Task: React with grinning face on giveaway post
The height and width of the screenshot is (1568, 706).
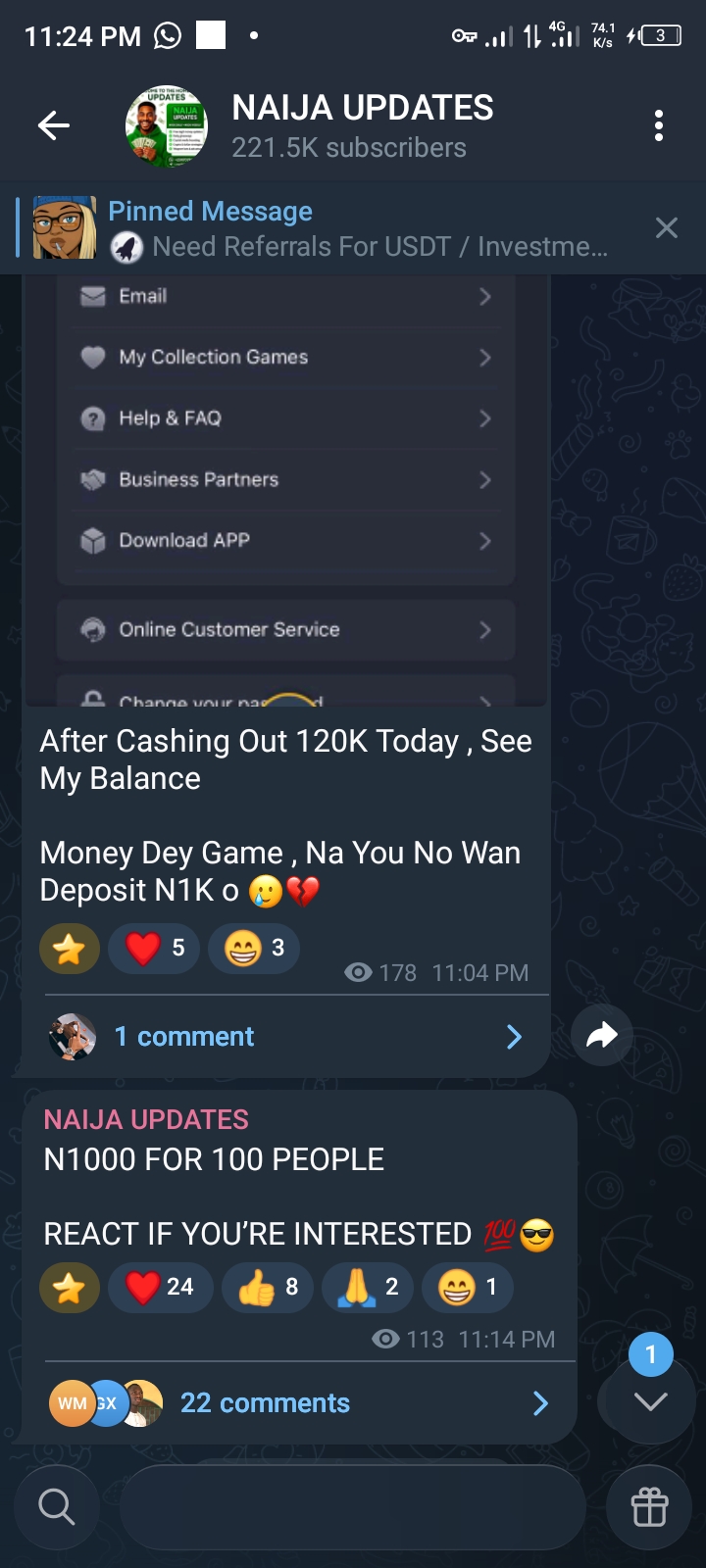Action: tap(467, 1288)
